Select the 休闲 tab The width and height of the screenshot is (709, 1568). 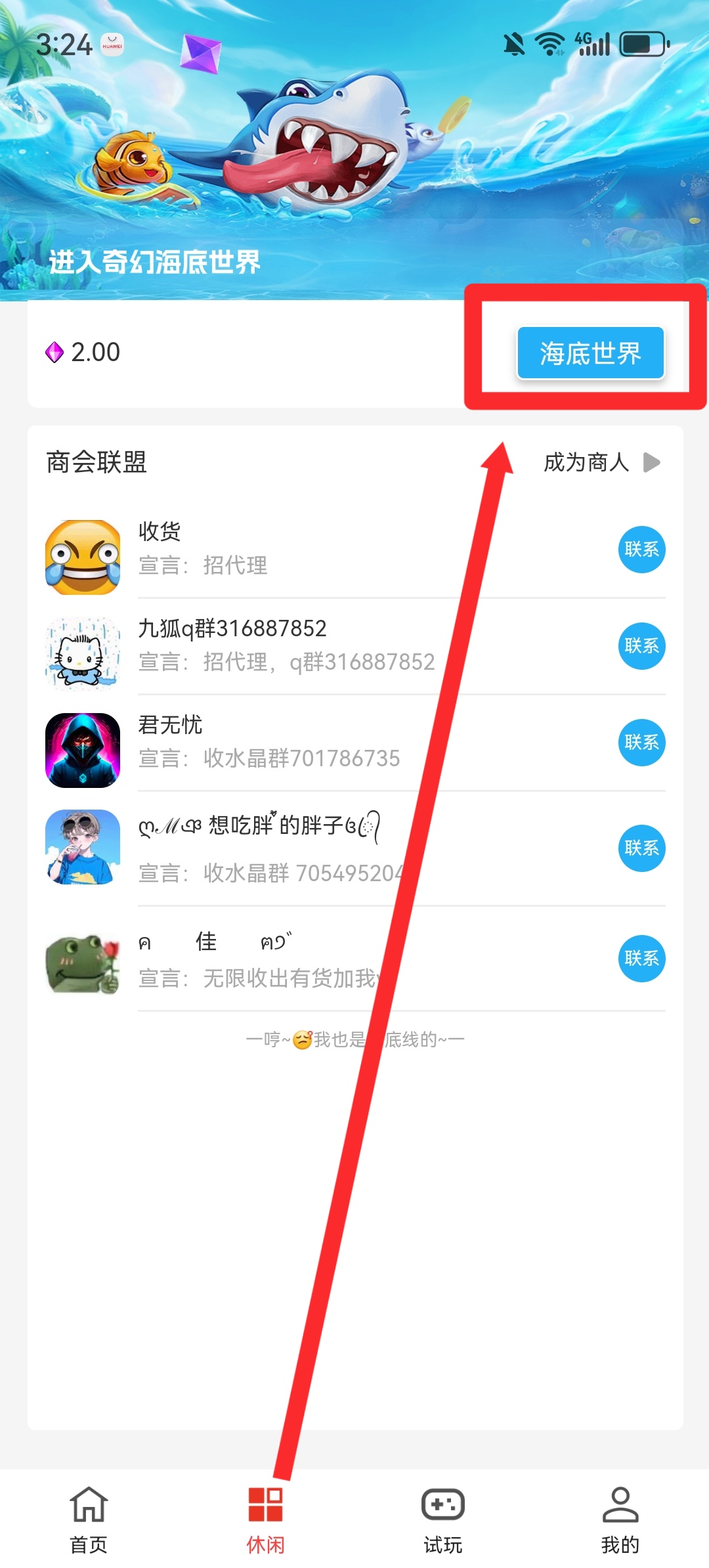(266, 1520)
